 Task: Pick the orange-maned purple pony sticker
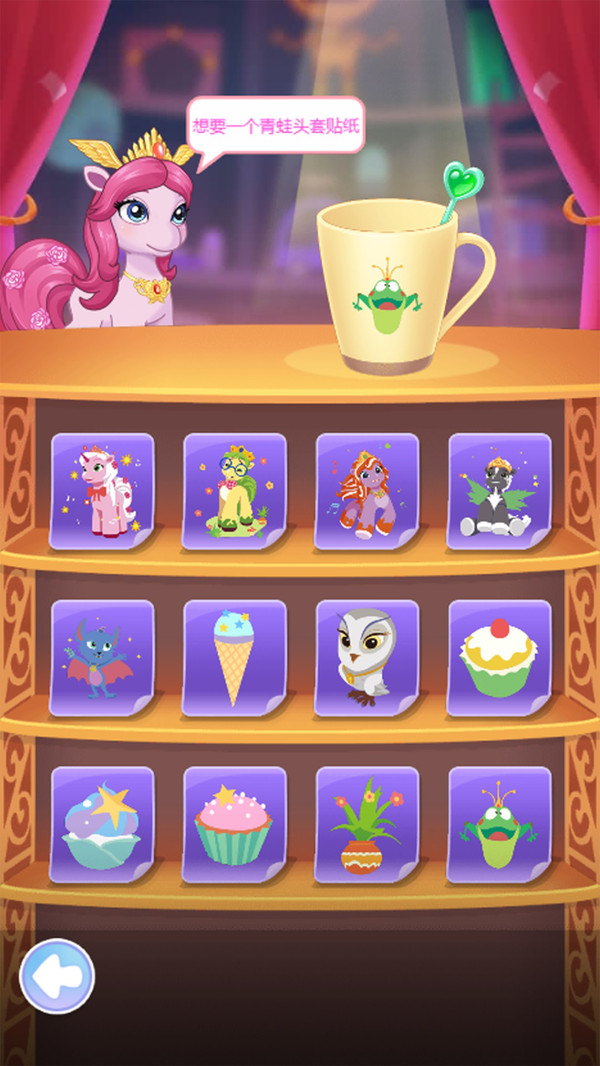coord(367,491)
